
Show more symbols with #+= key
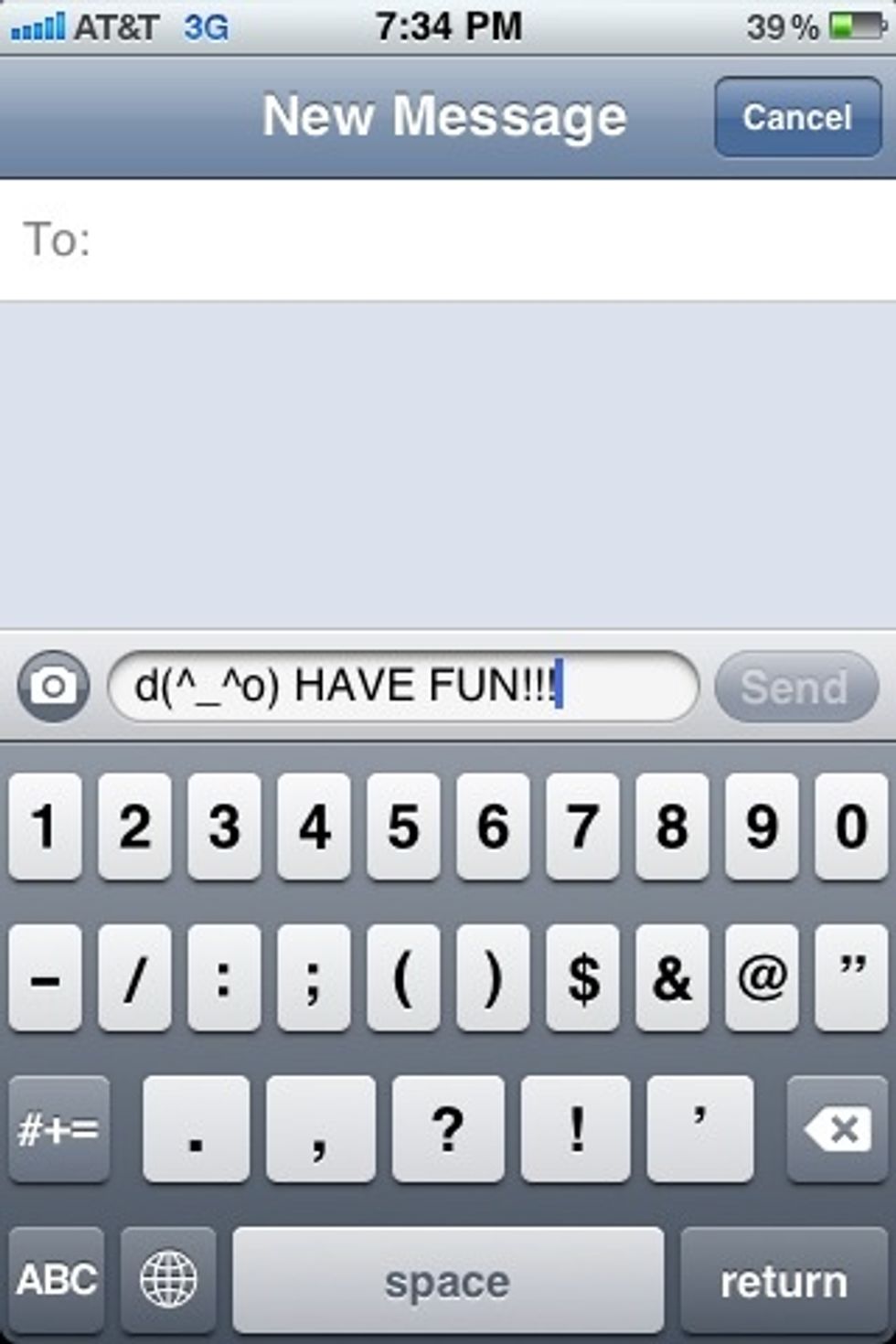click(x=59, y=1129)
